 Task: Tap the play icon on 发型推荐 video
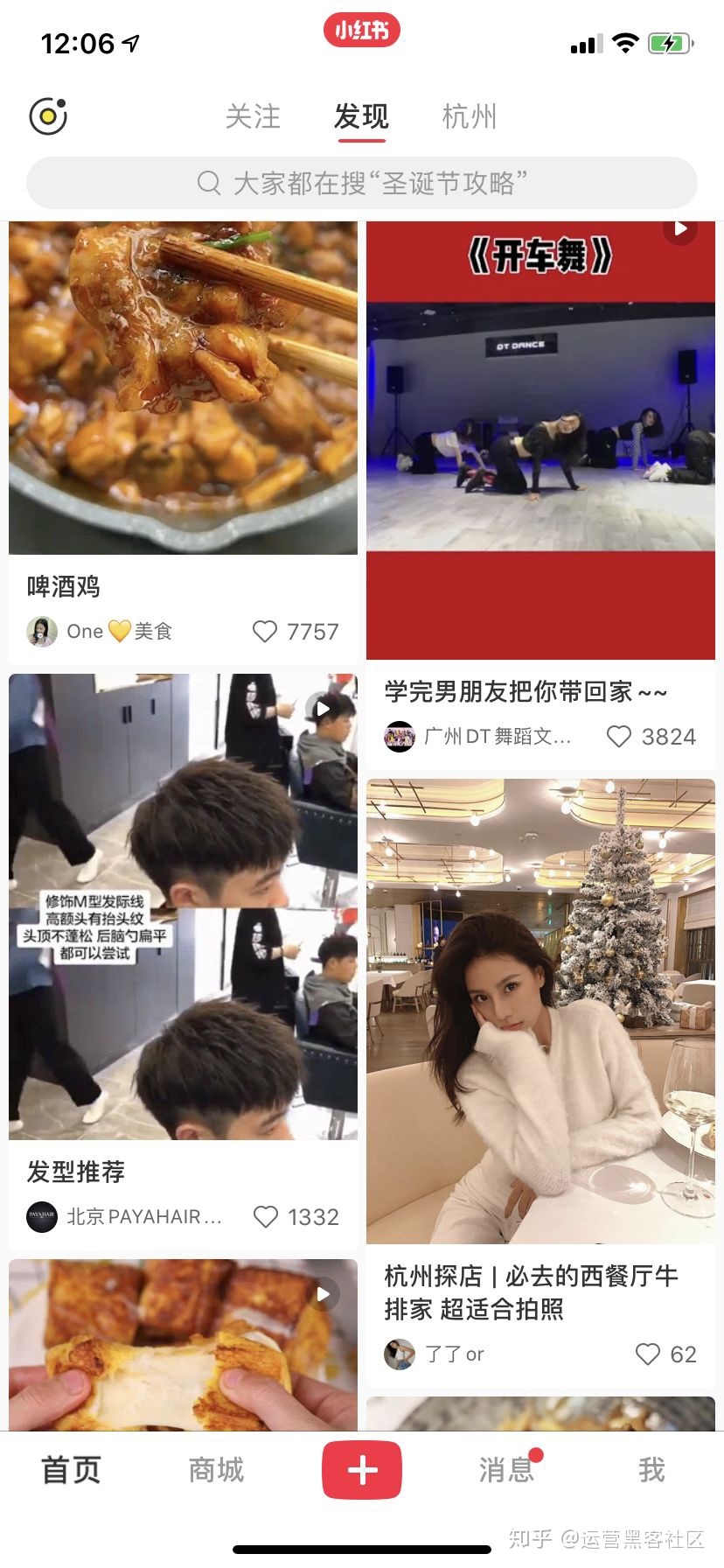coord(324,709)
